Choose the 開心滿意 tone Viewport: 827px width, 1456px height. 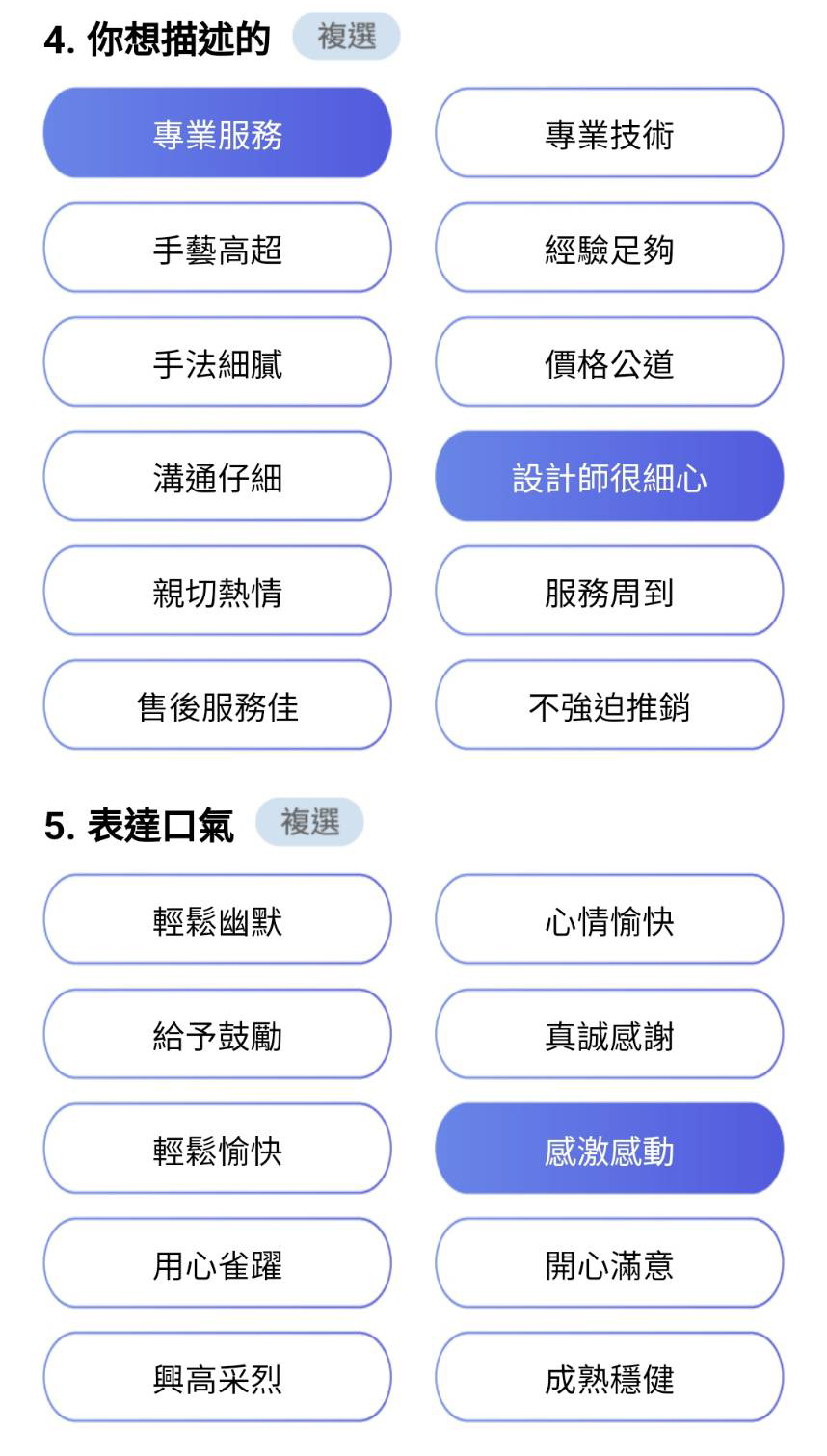tap(609, 1263)
